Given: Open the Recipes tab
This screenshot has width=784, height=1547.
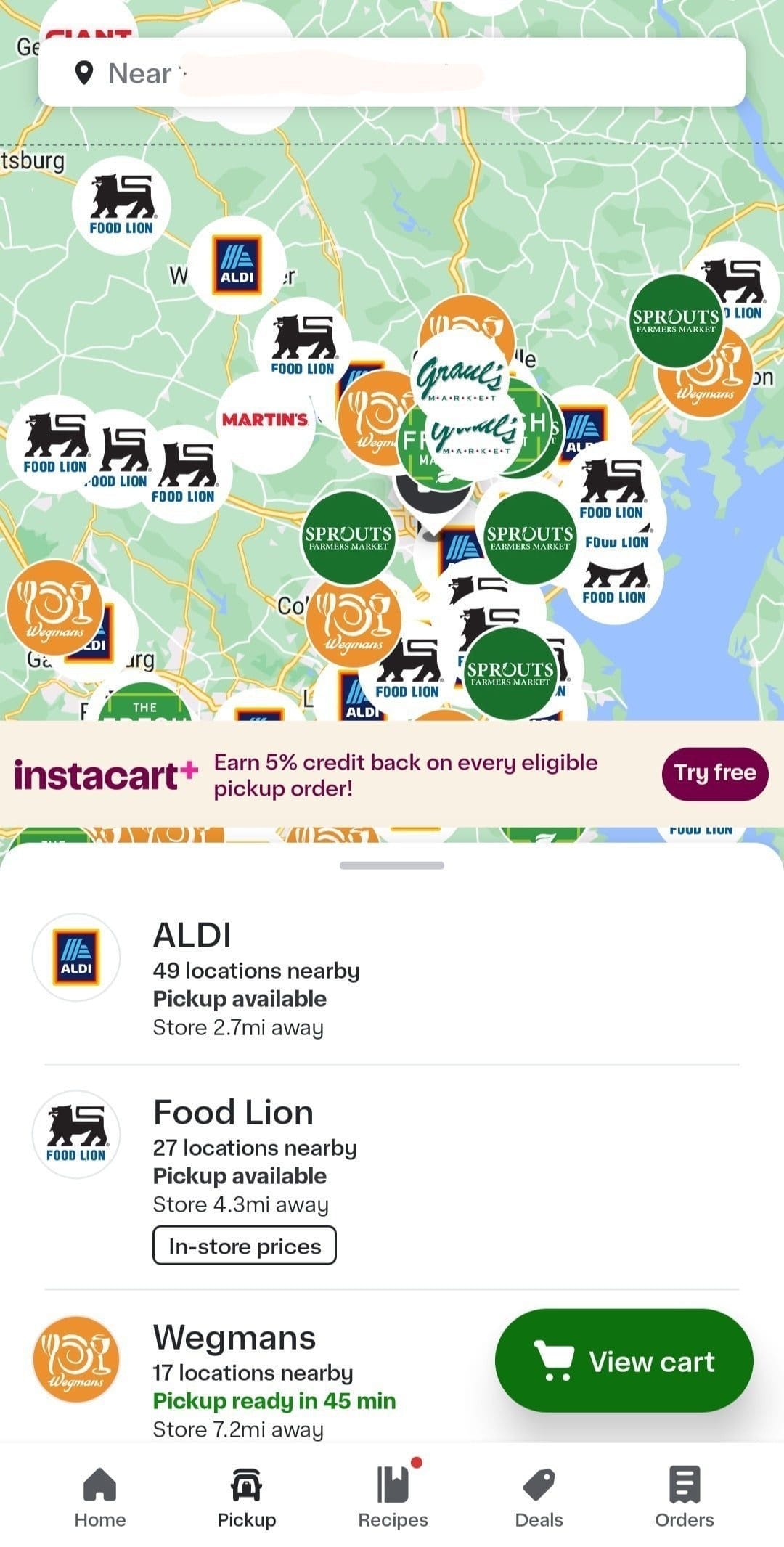Looking at the screenshot, I should 393,1497.
